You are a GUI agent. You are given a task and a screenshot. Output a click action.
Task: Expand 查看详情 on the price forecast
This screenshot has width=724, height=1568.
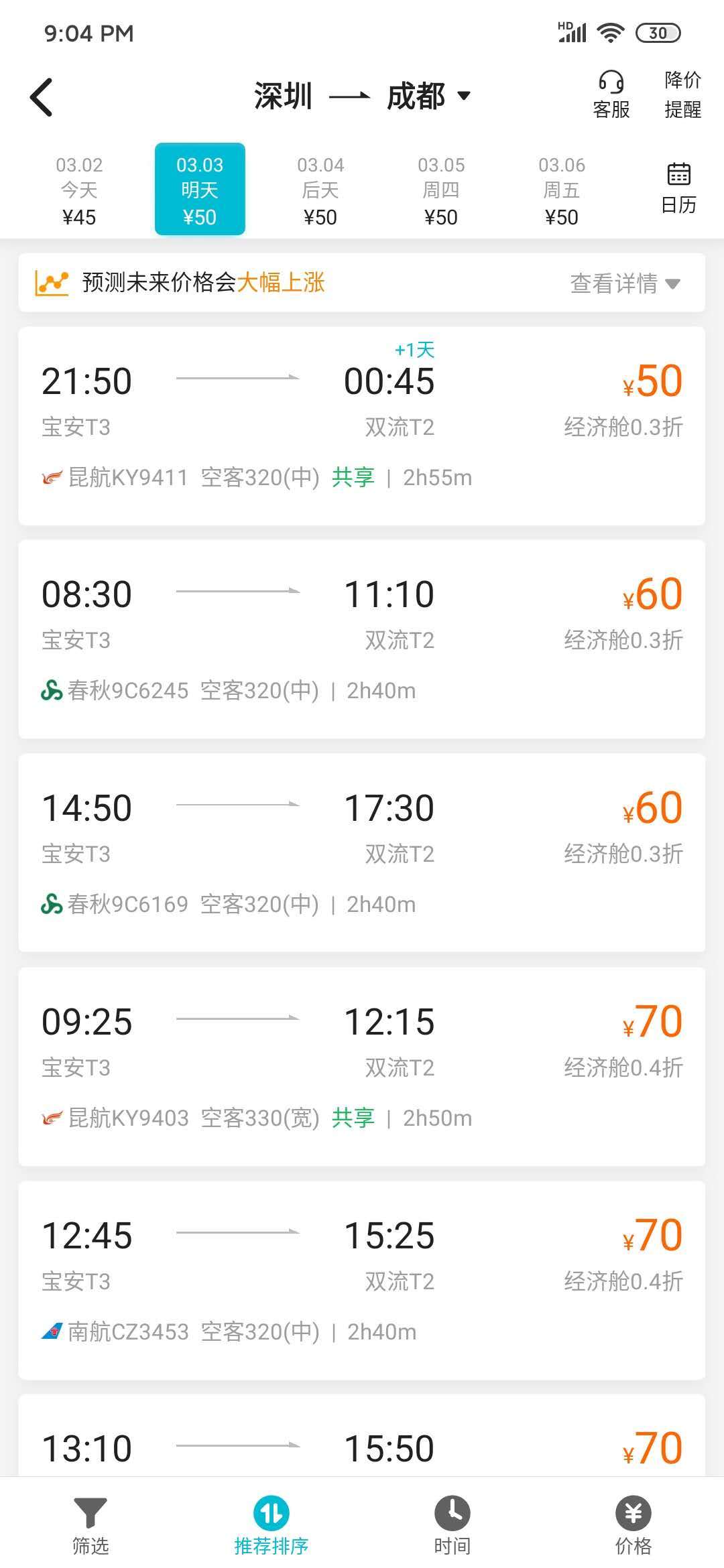pyautogui.click(x=625, y=283)
